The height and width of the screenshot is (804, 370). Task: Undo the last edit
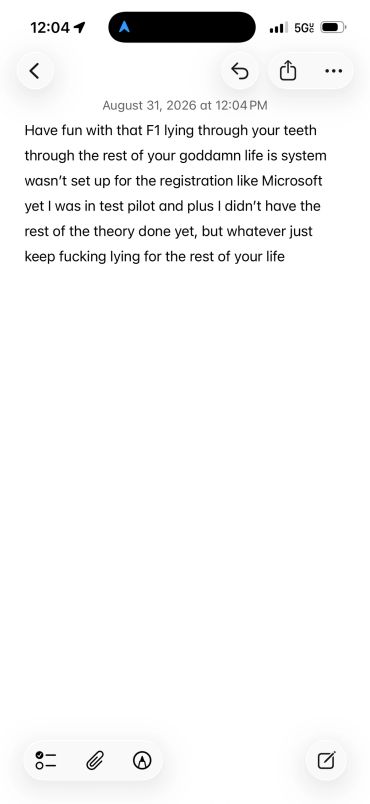(x=239, y=71)
